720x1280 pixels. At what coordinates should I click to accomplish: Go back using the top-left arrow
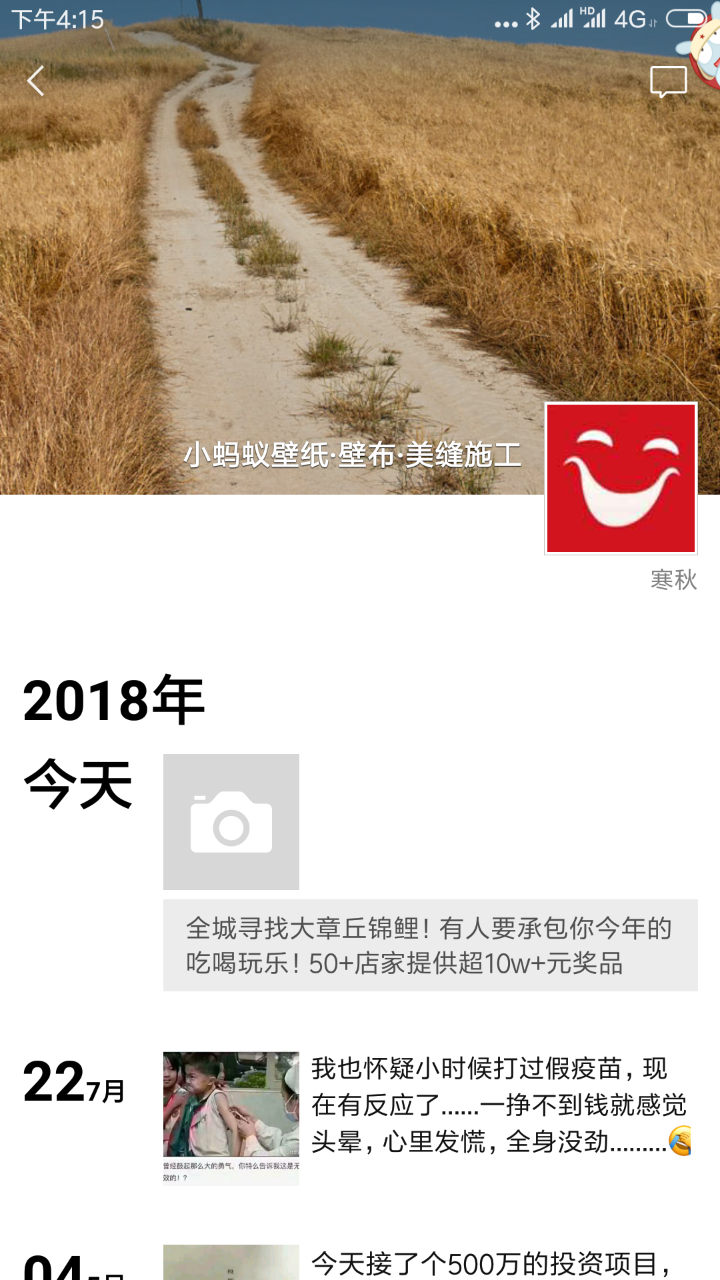(36, 81)
